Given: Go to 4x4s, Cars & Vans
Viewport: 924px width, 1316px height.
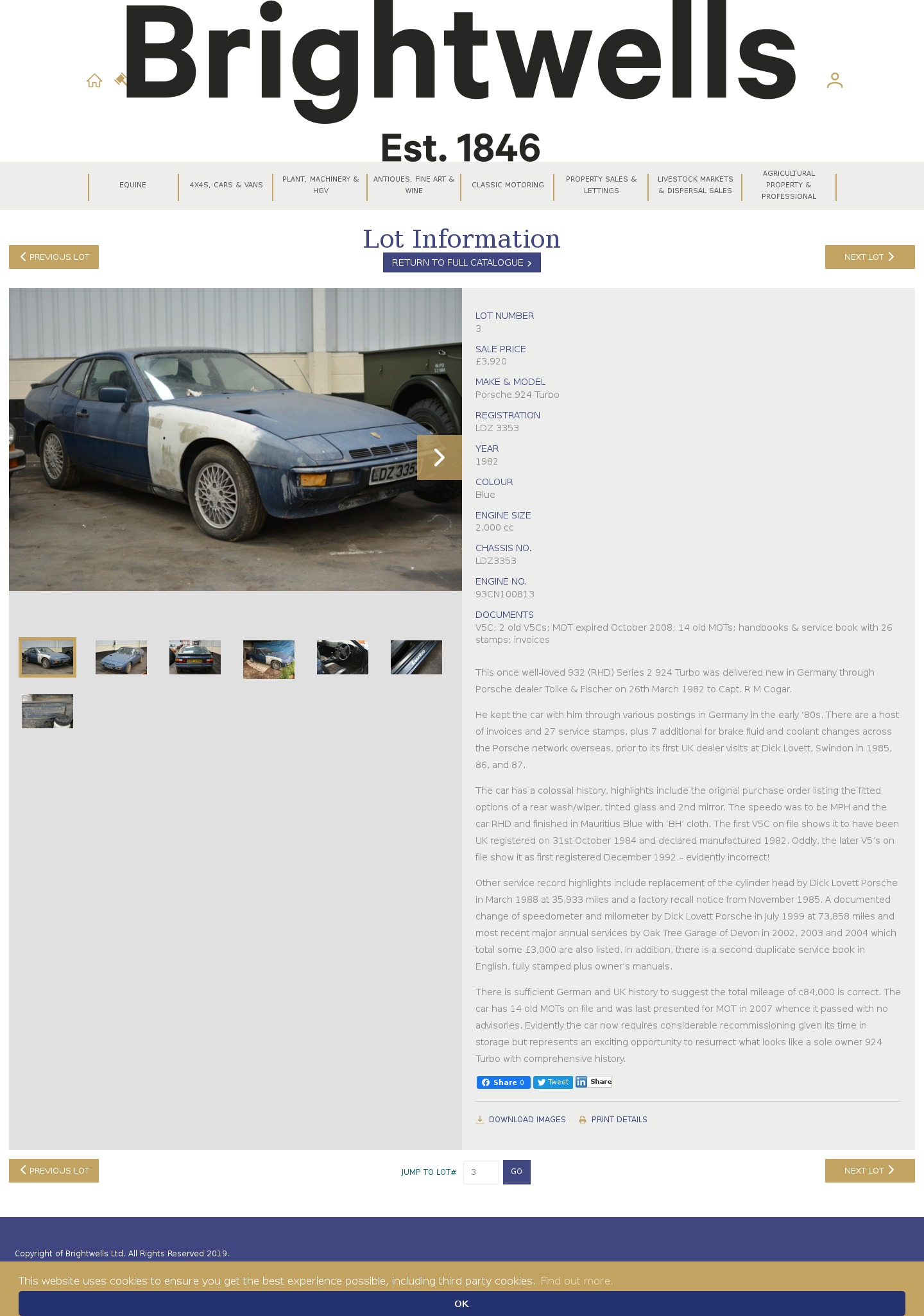Looking at the screenshot, I should click(226, 185).
